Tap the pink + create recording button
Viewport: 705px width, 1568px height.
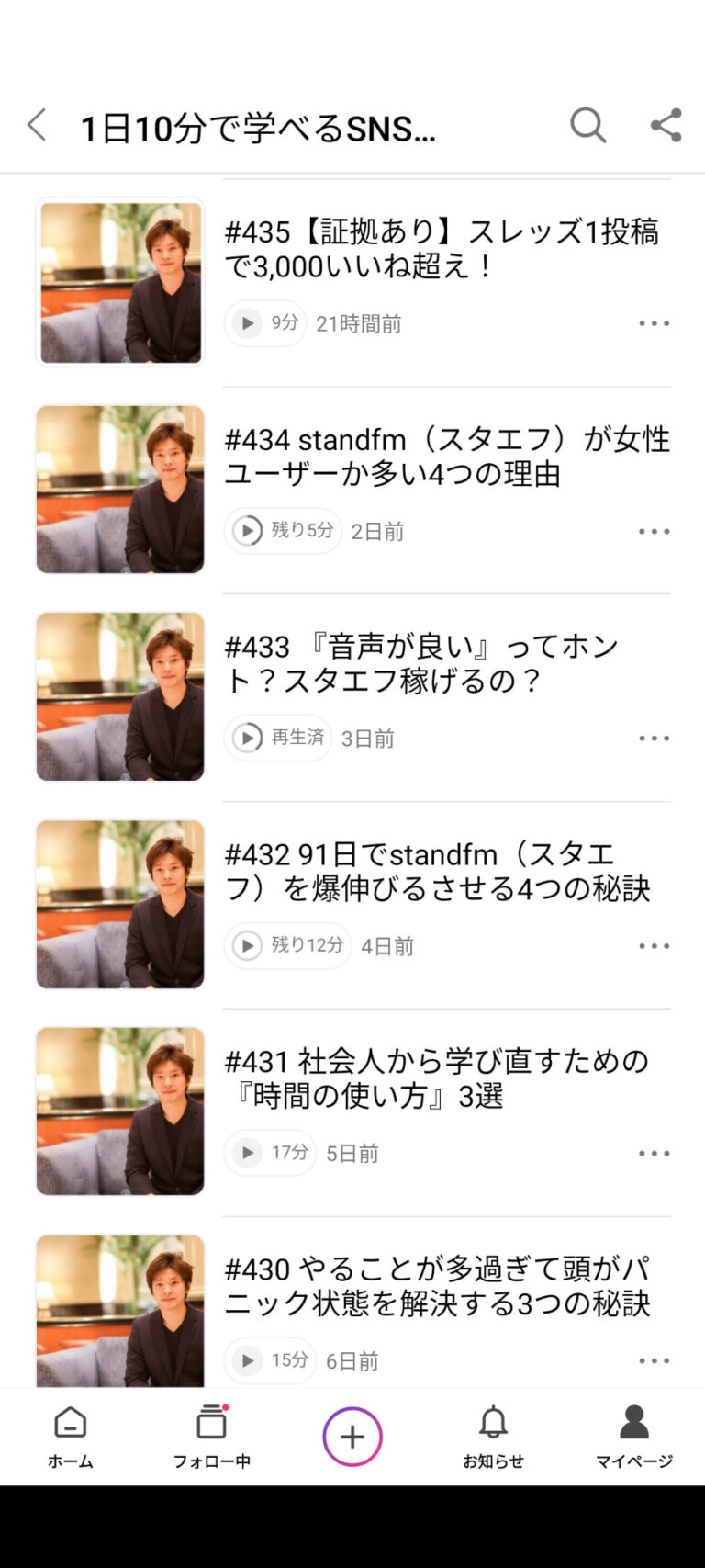tap(352, 1436)
